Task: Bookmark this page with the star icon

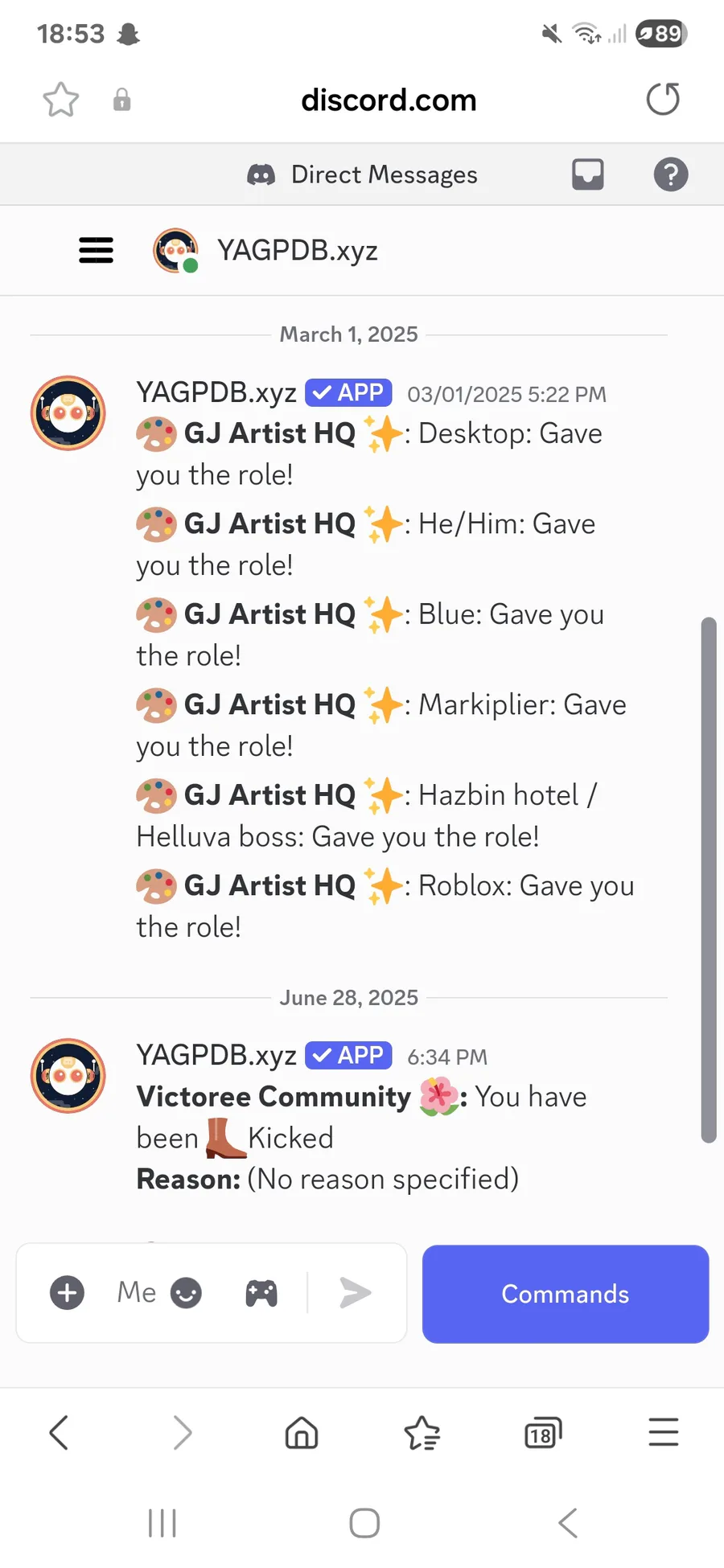Action: 60,100
